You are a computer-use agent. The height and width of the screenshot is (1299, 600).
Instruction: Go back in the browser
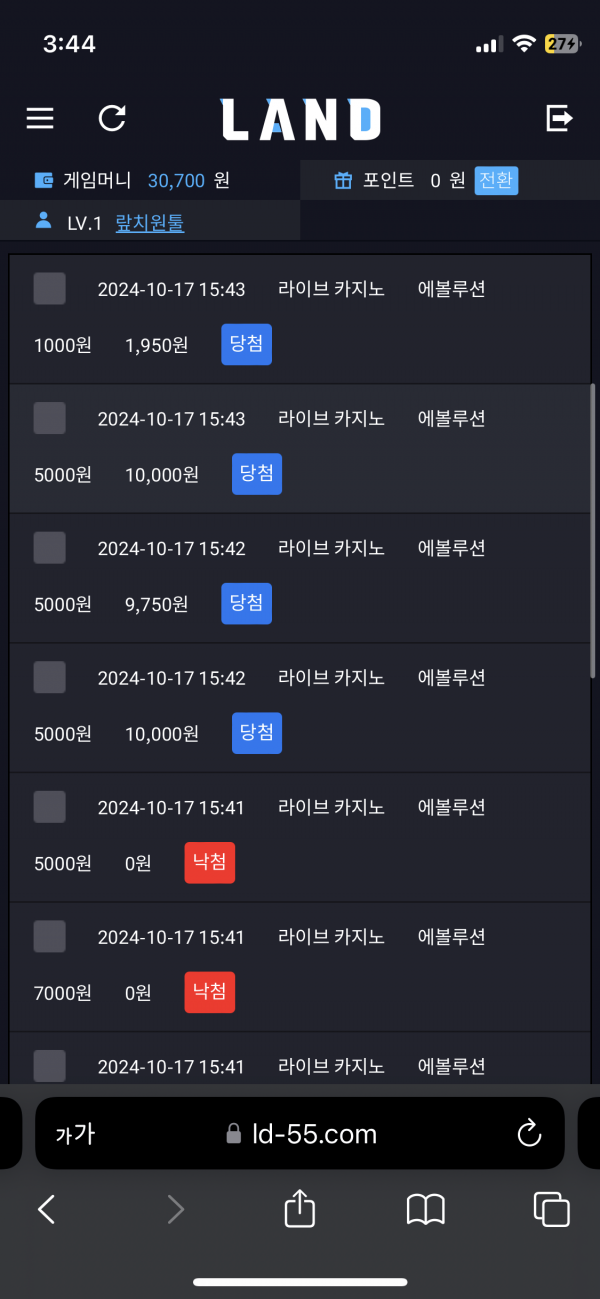pyautogui.click(x=46, y=1210)
